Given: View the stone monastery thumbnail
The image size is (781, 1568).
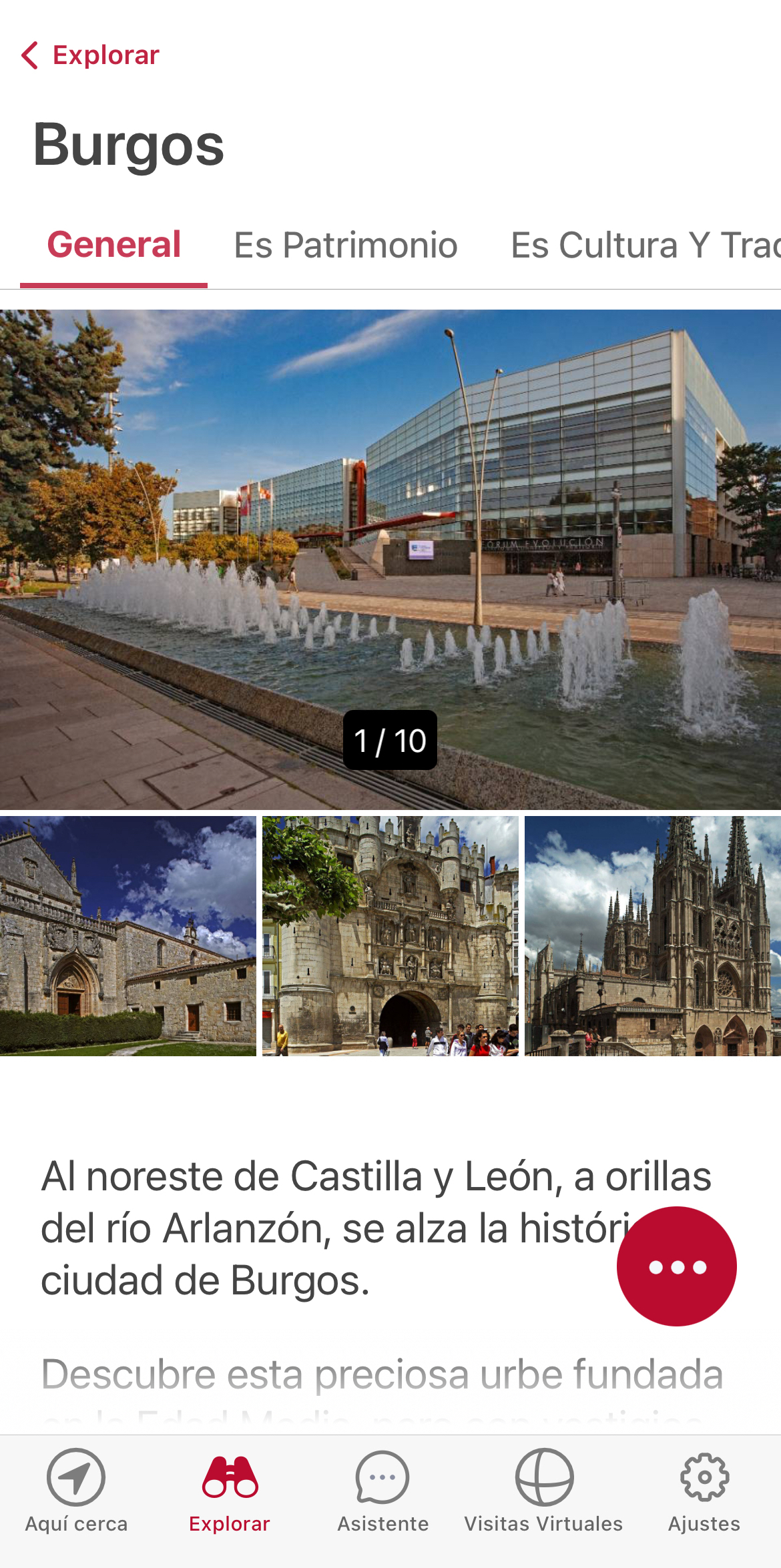Looking at the screenshot, I should pyautogui.click(x=127, y=935).
